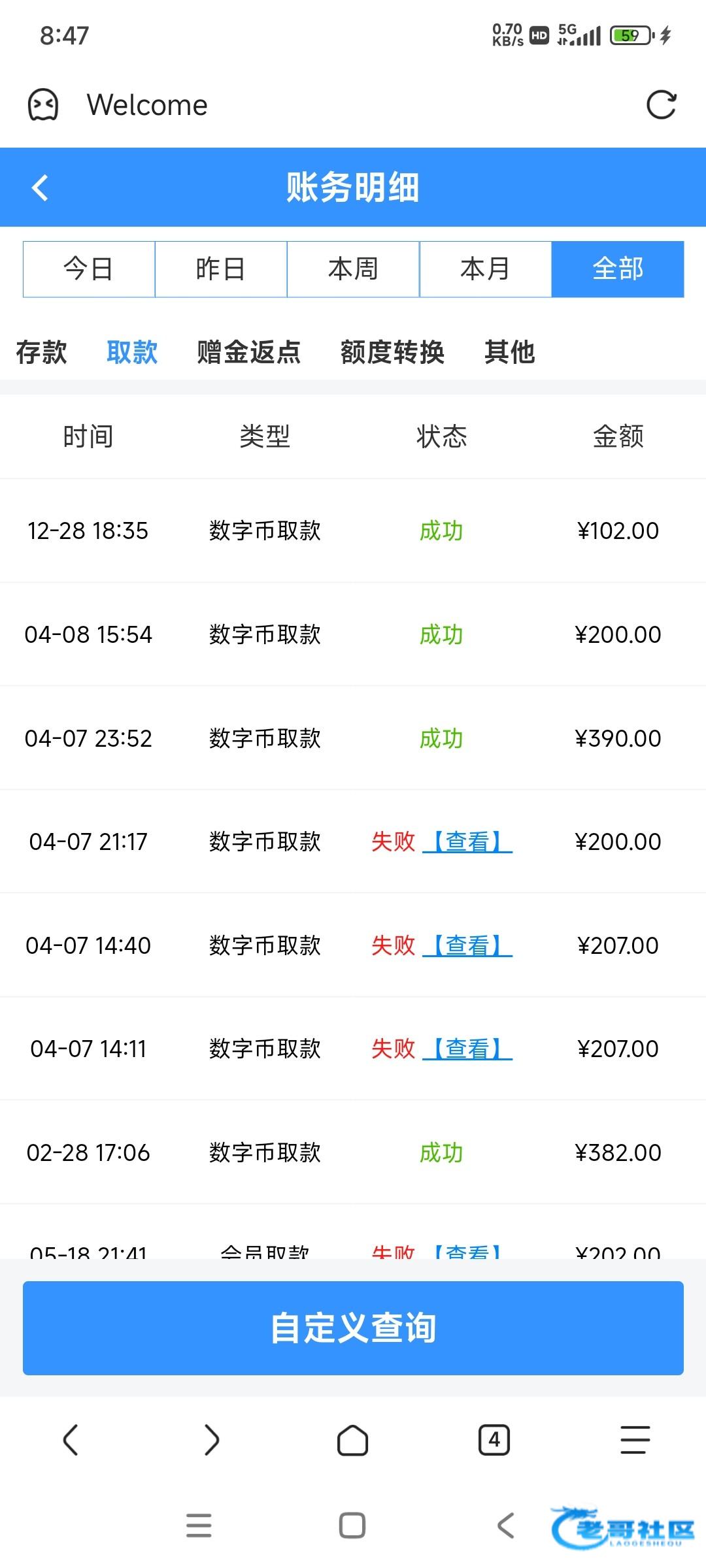706x1568 pixels.
Task: Go forward in the browser toolbar
Action: pyautogui.click(x=212, y=1440)
